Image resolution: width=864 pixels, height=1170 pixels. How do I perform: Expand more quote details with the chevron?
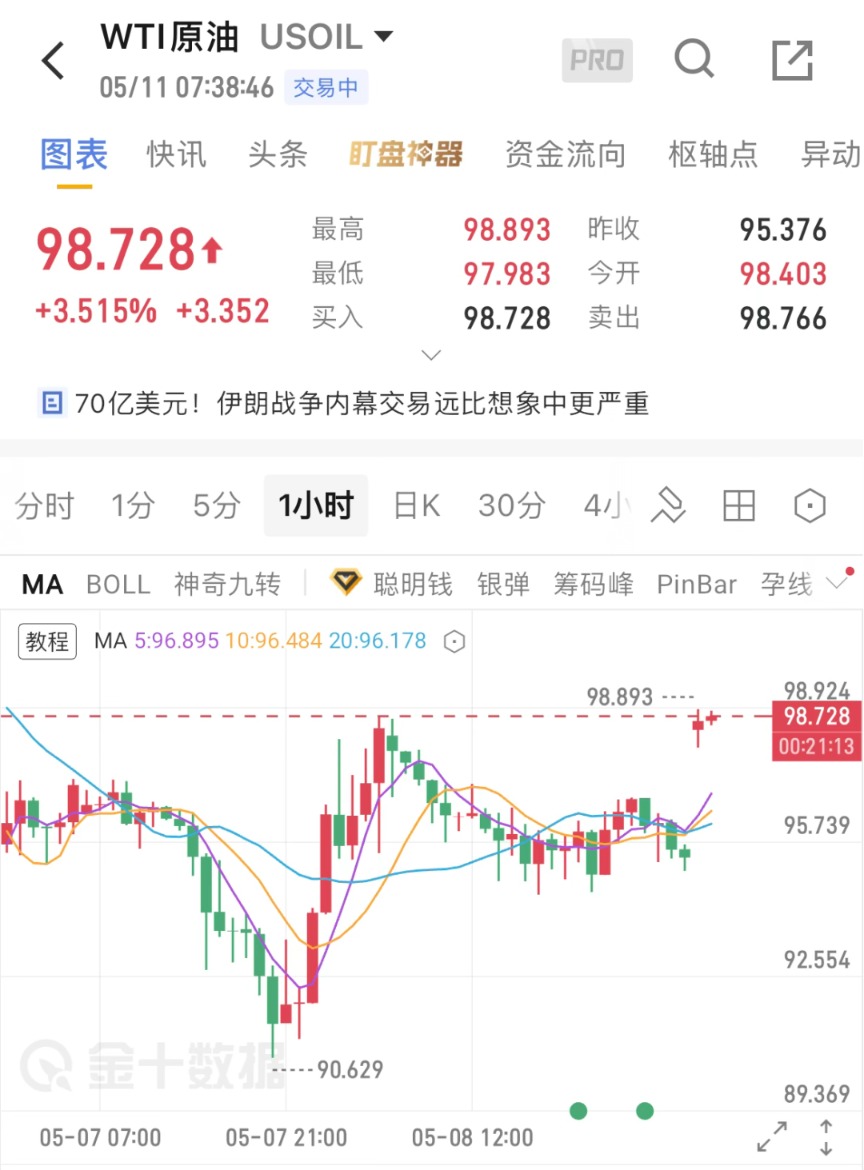[x=431, y=354]
